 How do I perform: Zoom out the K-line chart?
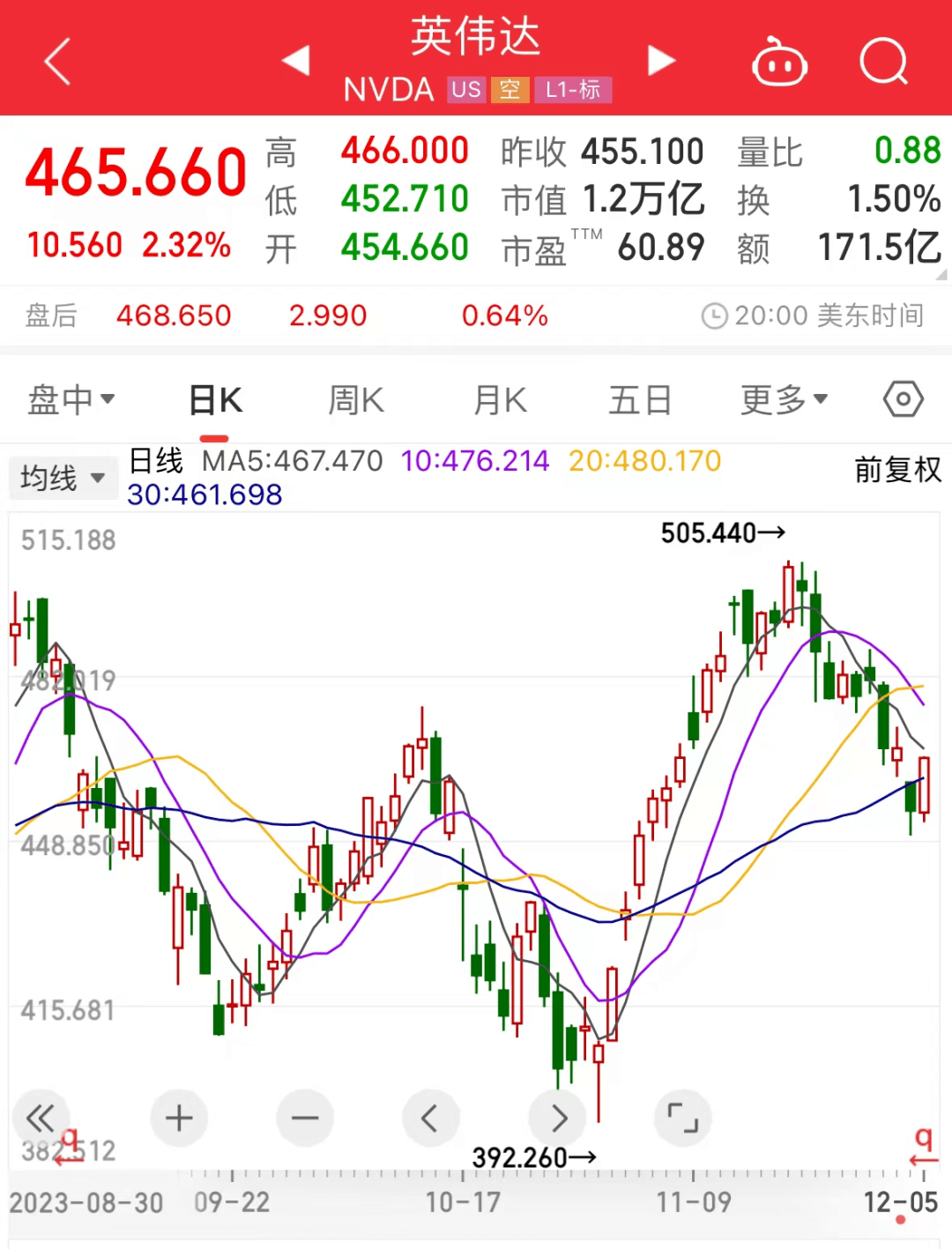[x=305, y=1119]
